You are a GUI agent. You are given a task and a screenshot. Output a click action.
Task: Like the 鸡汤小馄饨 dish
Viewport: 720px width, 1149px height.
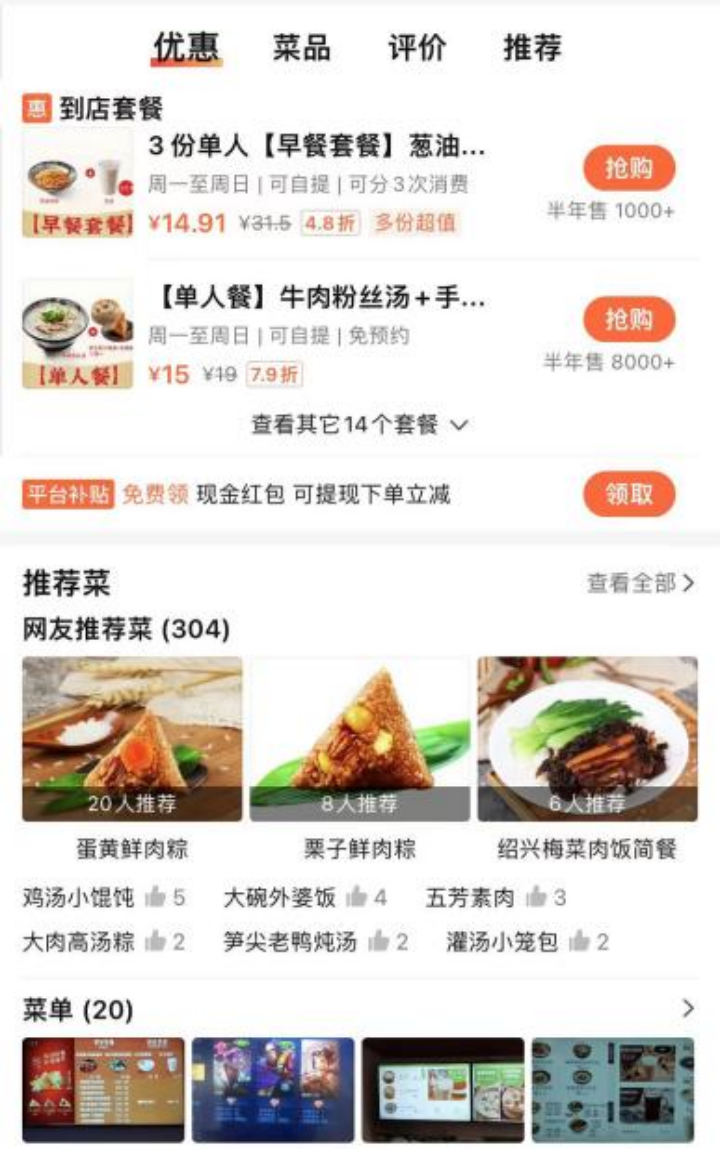(156, 897)
